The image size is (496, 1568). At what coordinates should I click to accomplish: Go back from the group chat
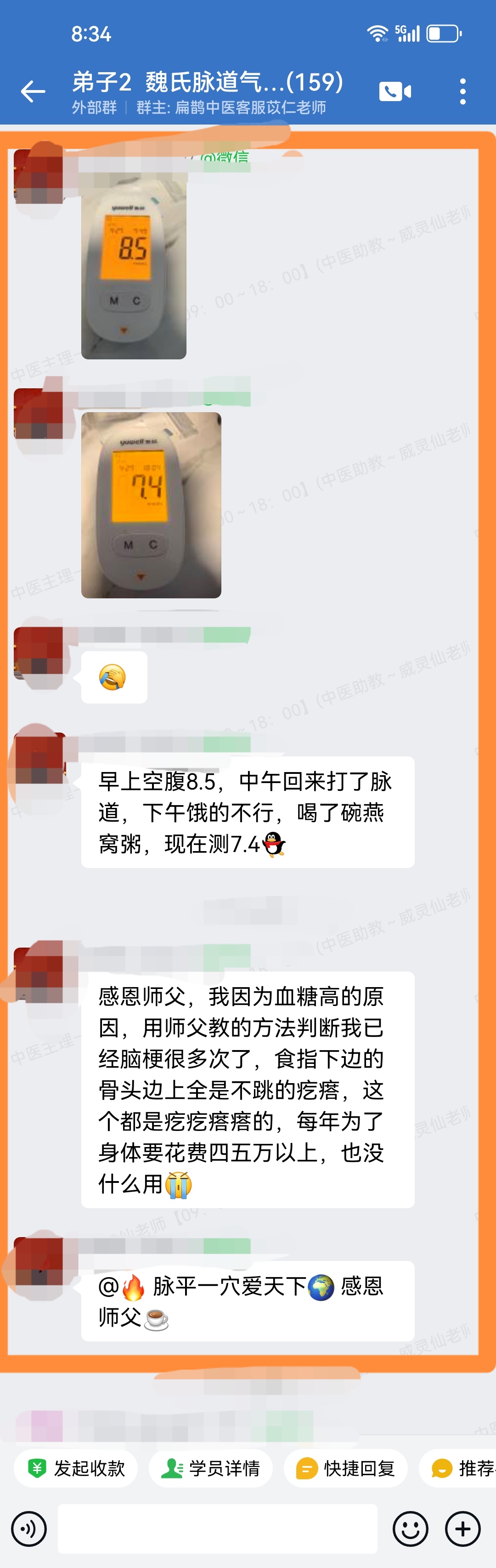(33, 92)
